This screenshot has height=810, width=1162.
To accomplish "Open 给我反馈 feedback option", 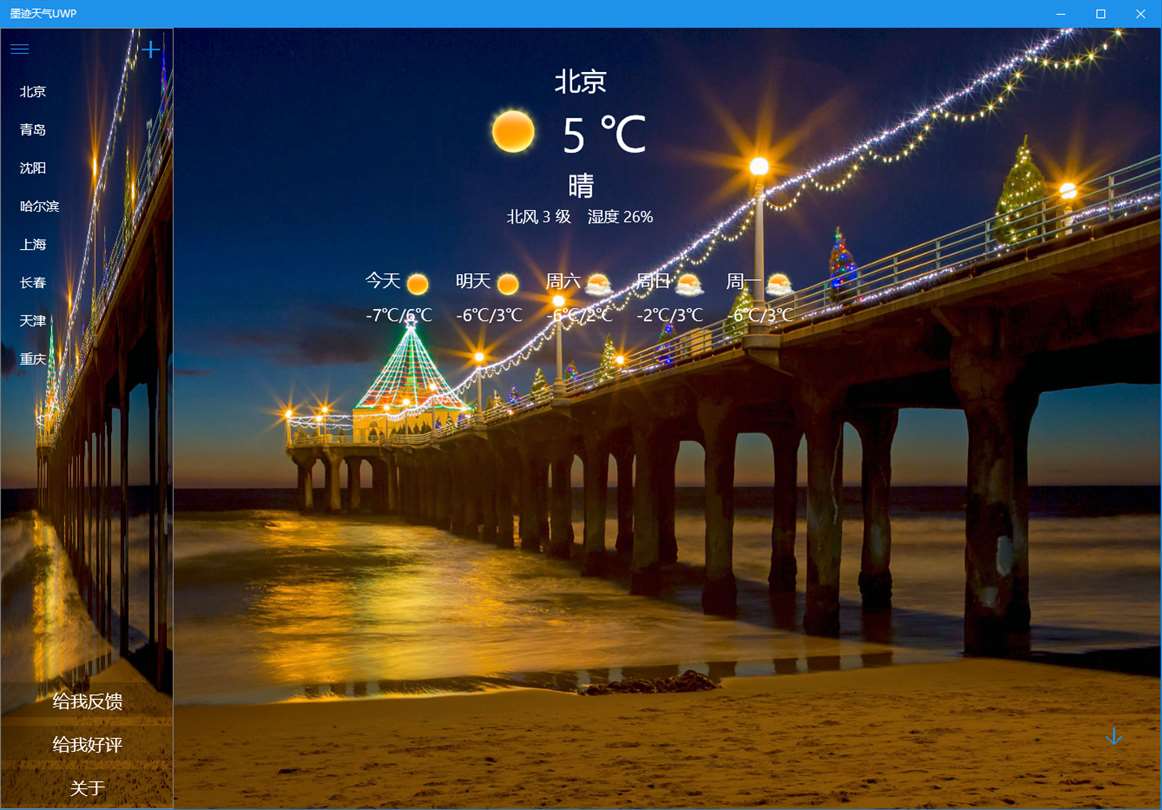I will coord(87,701).
